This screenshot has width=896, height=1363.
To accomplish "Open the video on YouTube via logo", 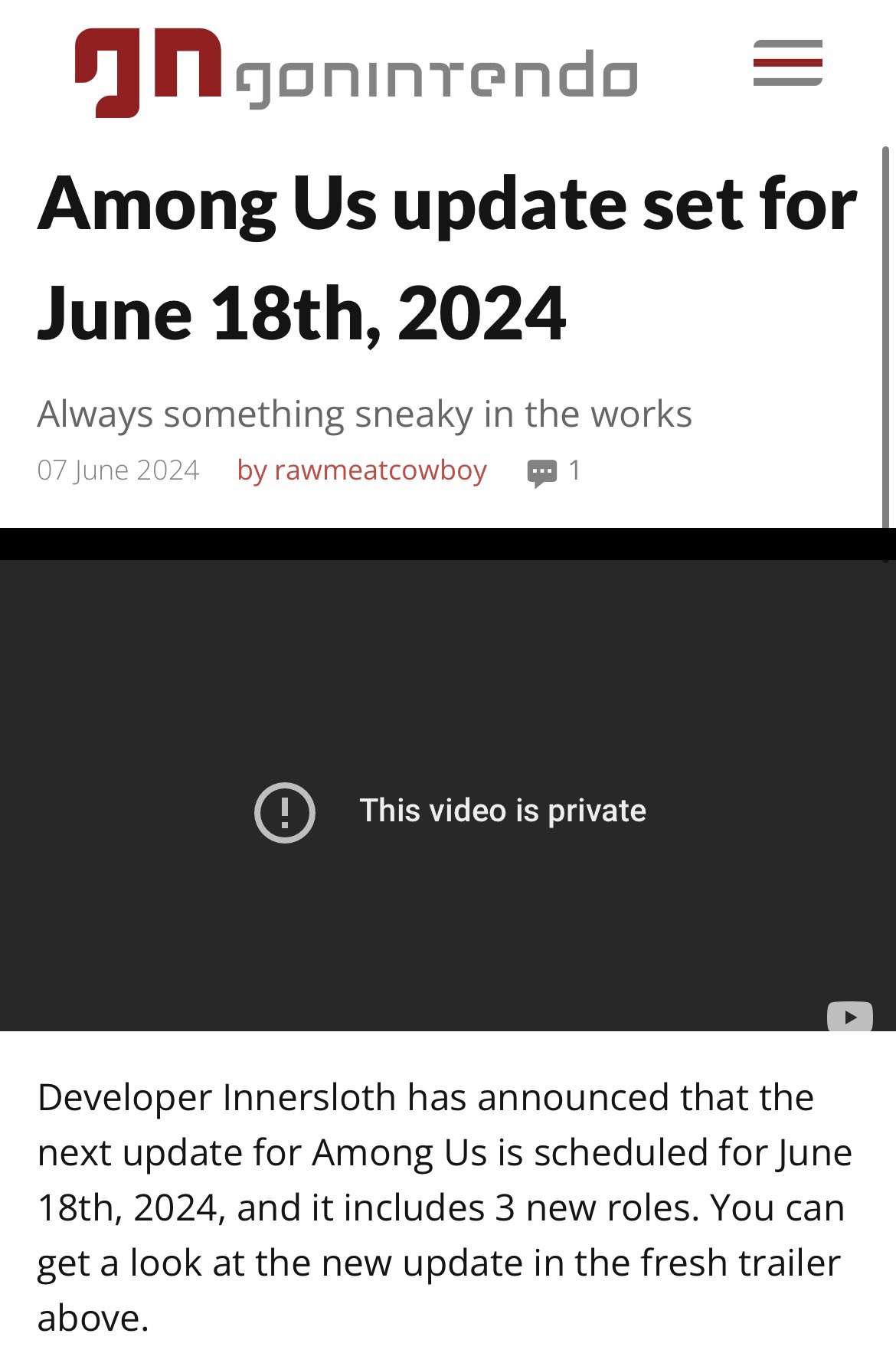I will click(x=849, y=1017).
